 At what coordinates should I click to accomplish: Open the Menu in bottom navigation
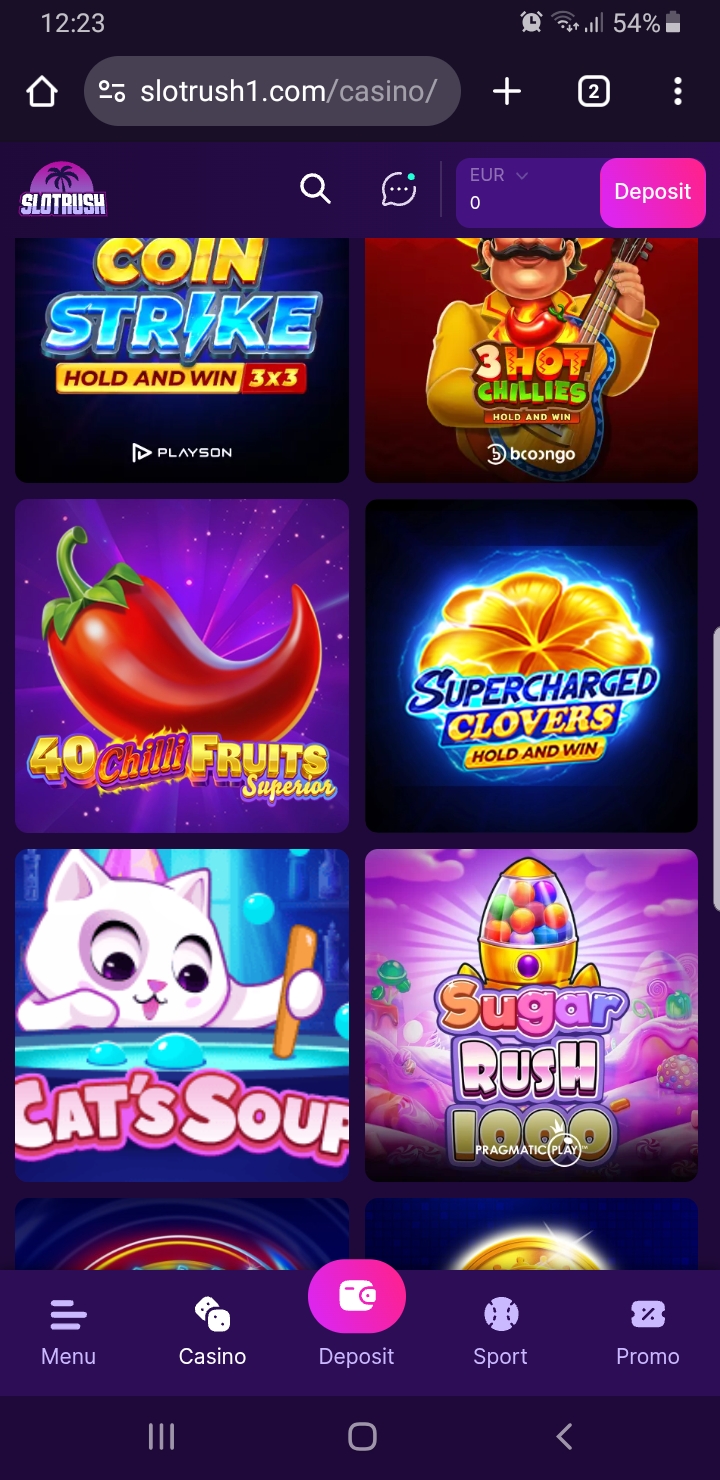tap(68, 1332)
